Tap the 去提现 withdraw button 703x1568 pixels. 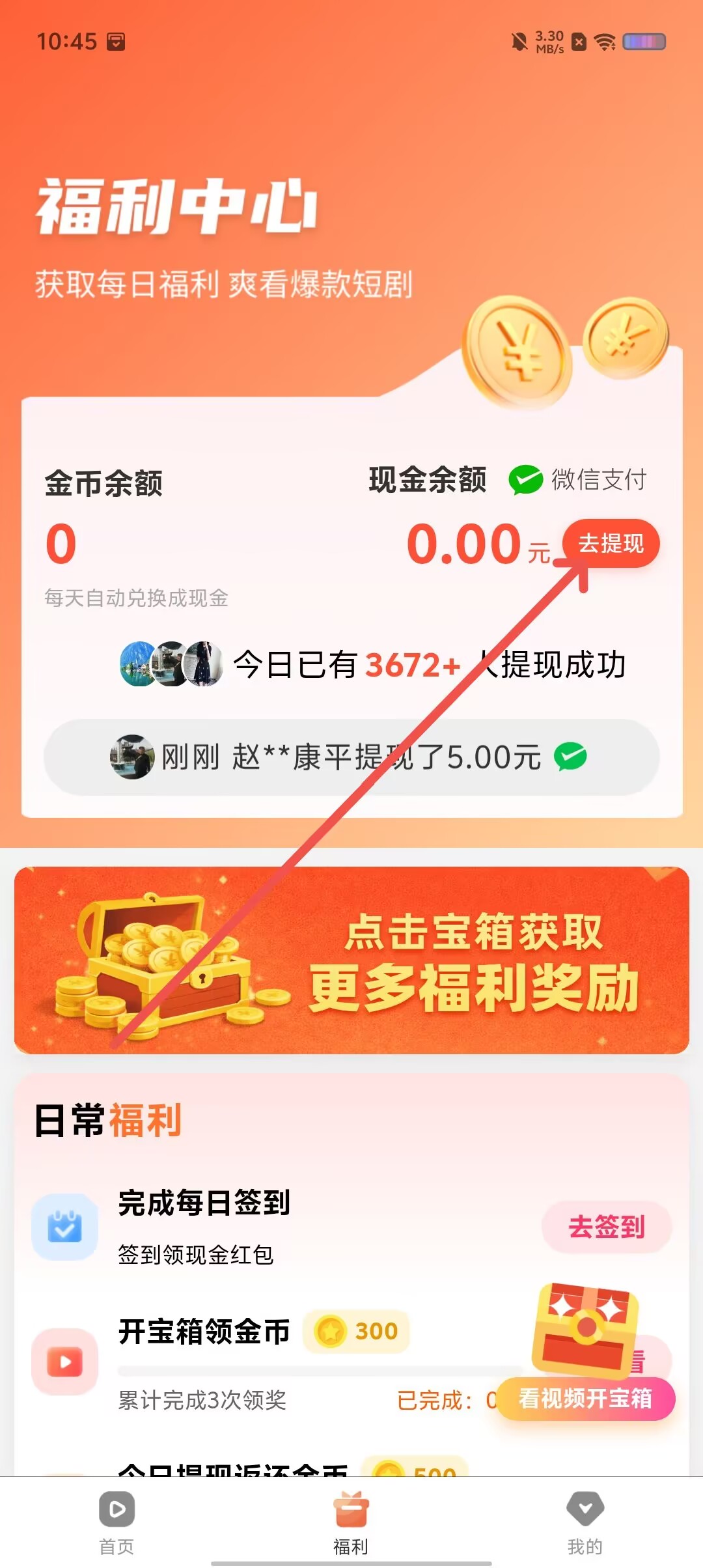tap(611, 543)
